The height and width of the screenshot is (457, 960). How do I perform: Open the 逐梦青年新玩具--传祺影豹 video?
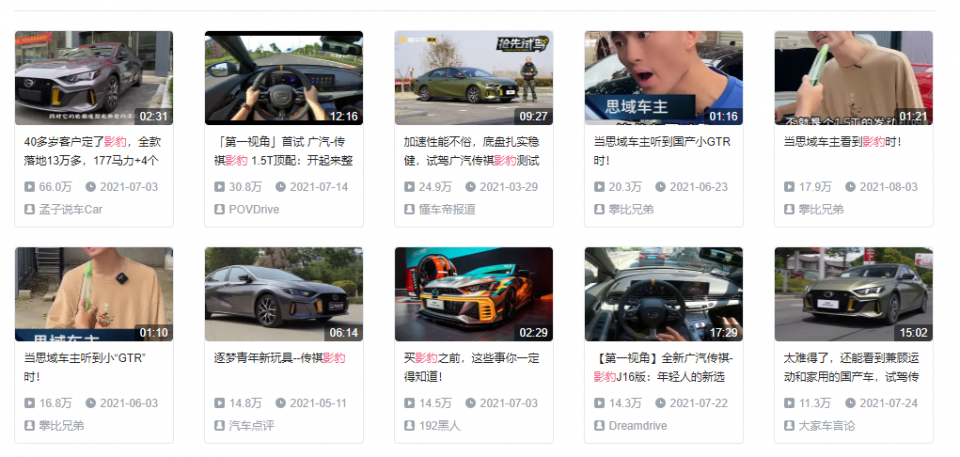click(x=283, y=294)
